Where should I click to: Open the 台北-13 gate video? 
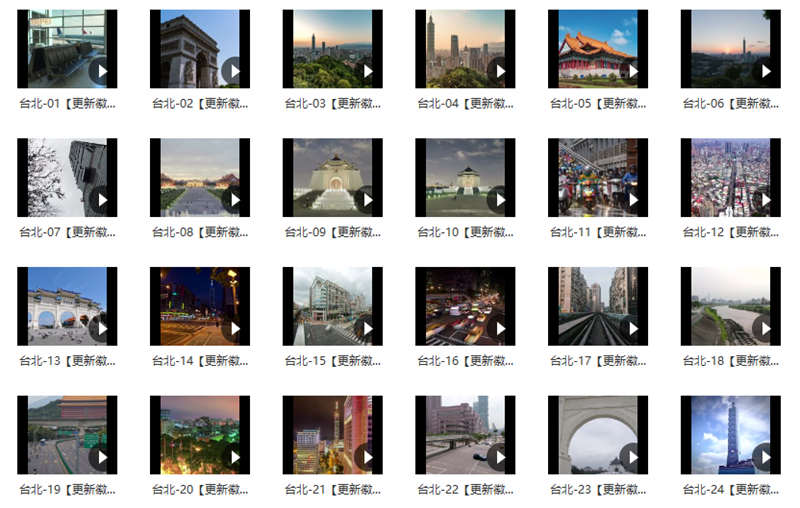(x=67, y=306)
